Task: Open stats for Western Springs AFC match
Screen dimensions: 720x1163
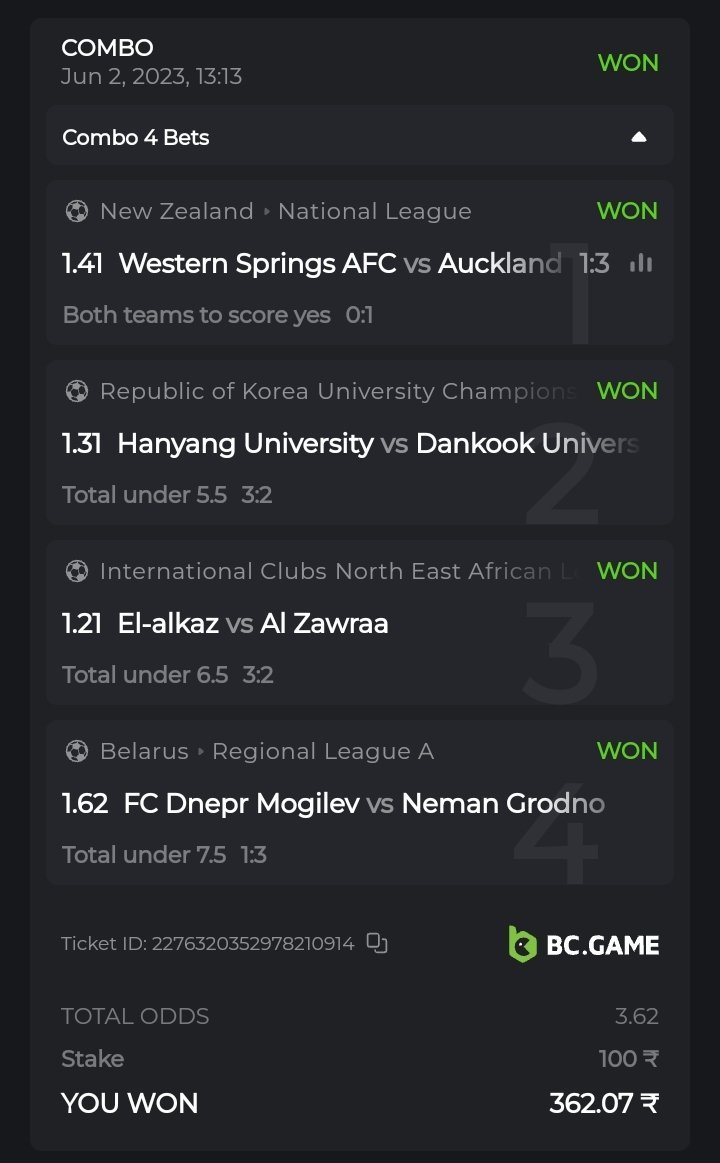Action: pos(641,263)
